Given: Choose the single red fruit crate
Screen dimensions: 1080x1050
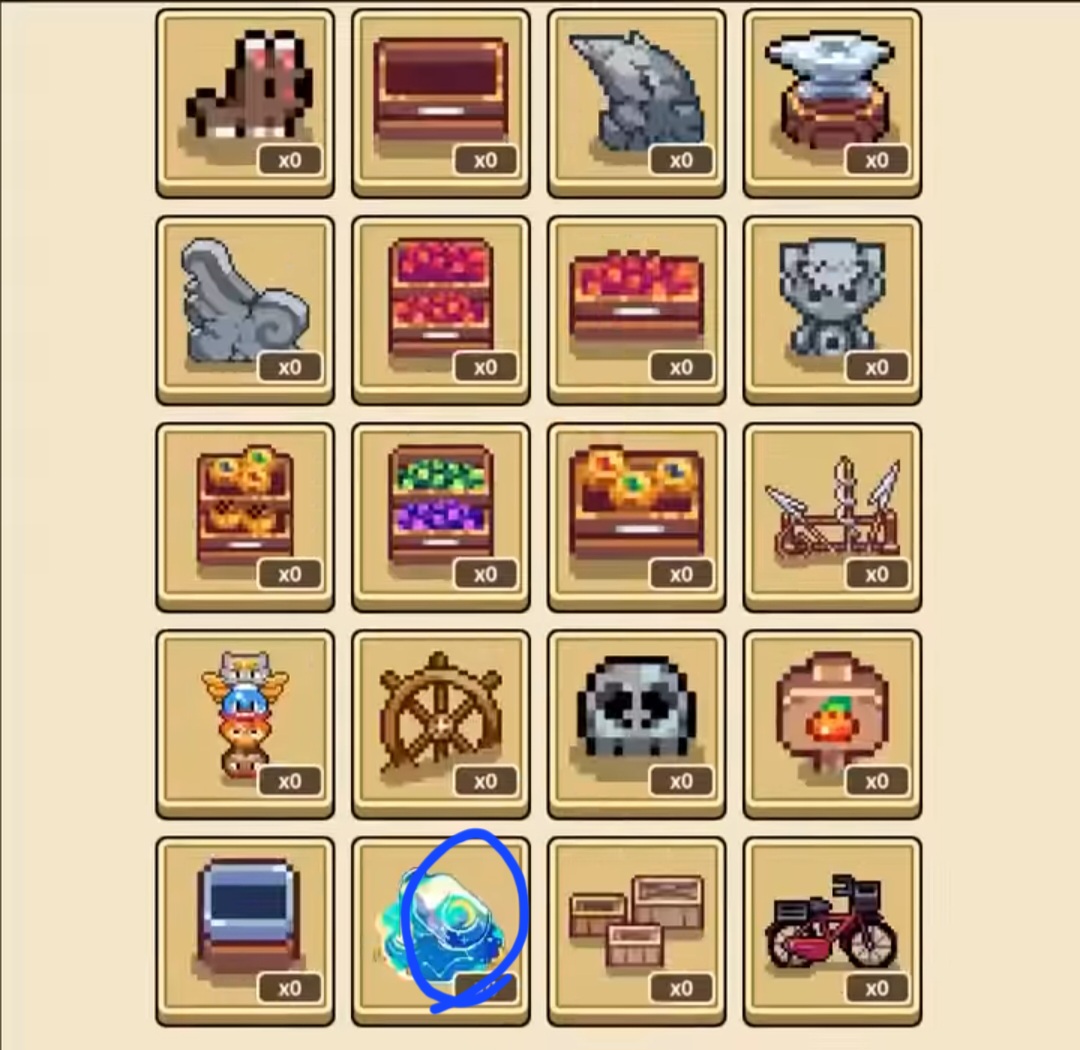Looking at the screenshot, I should [x=636, y=310].
